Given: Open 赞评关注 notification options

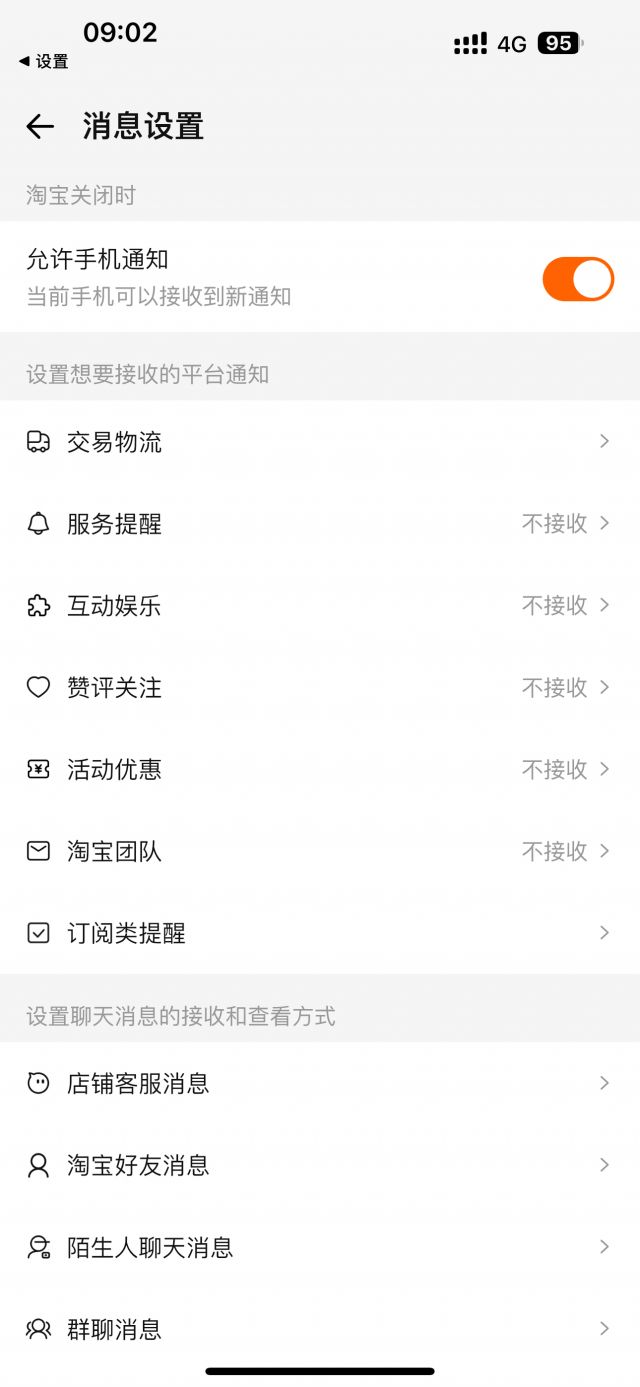Looking at the screenshot, I should point(320,688).
